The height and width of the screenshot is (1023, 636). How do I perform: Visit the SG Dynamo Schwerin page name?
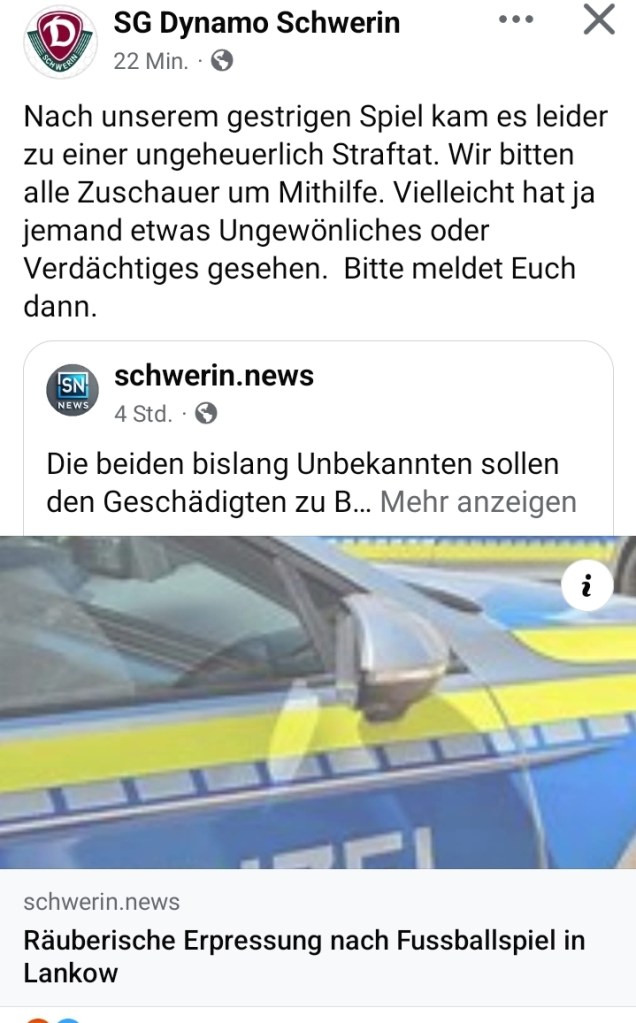[256, 23]
